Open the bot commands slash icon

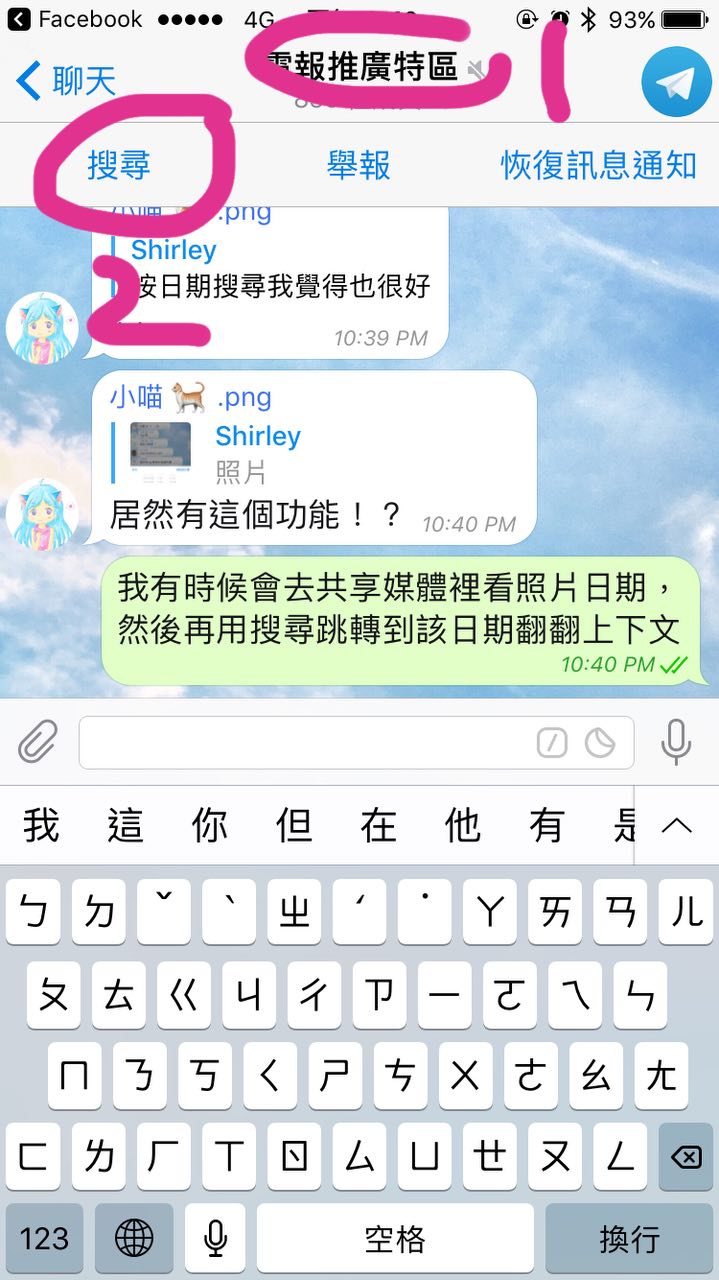point(552,742)
